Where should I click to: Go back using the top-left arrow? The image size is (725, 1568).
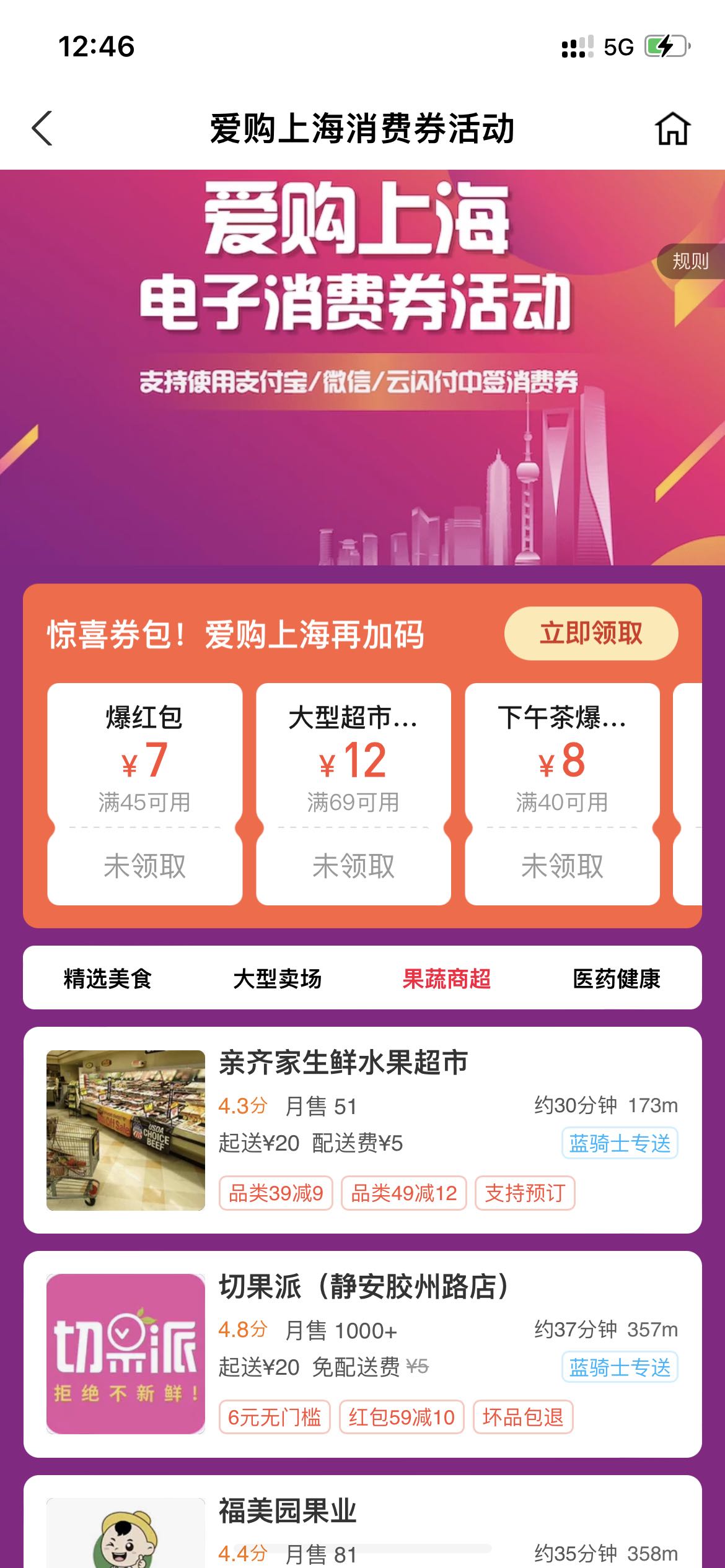click(x=42, y=129)
